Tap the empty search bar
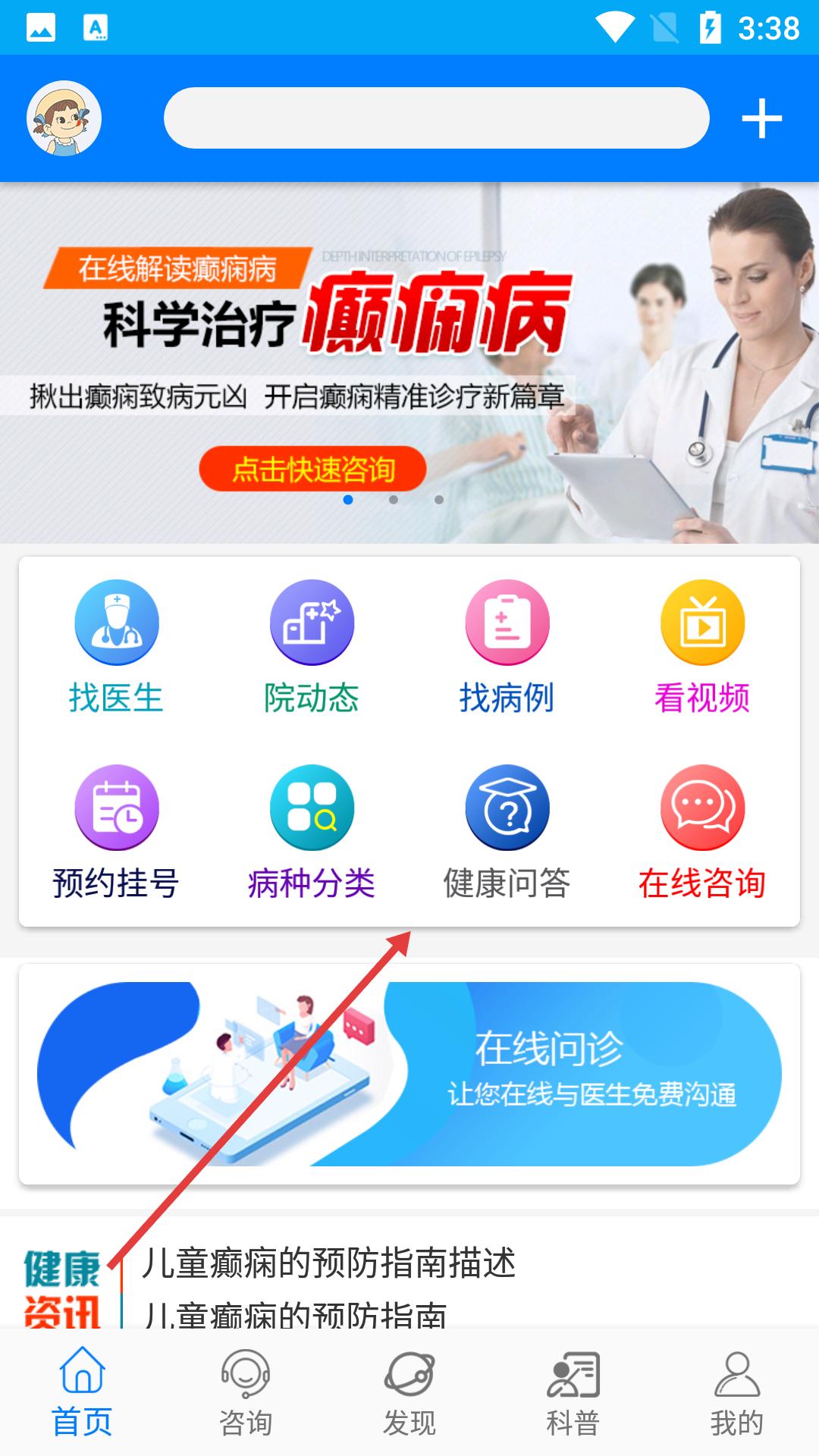819x1456 pixels. click(436, 118)
